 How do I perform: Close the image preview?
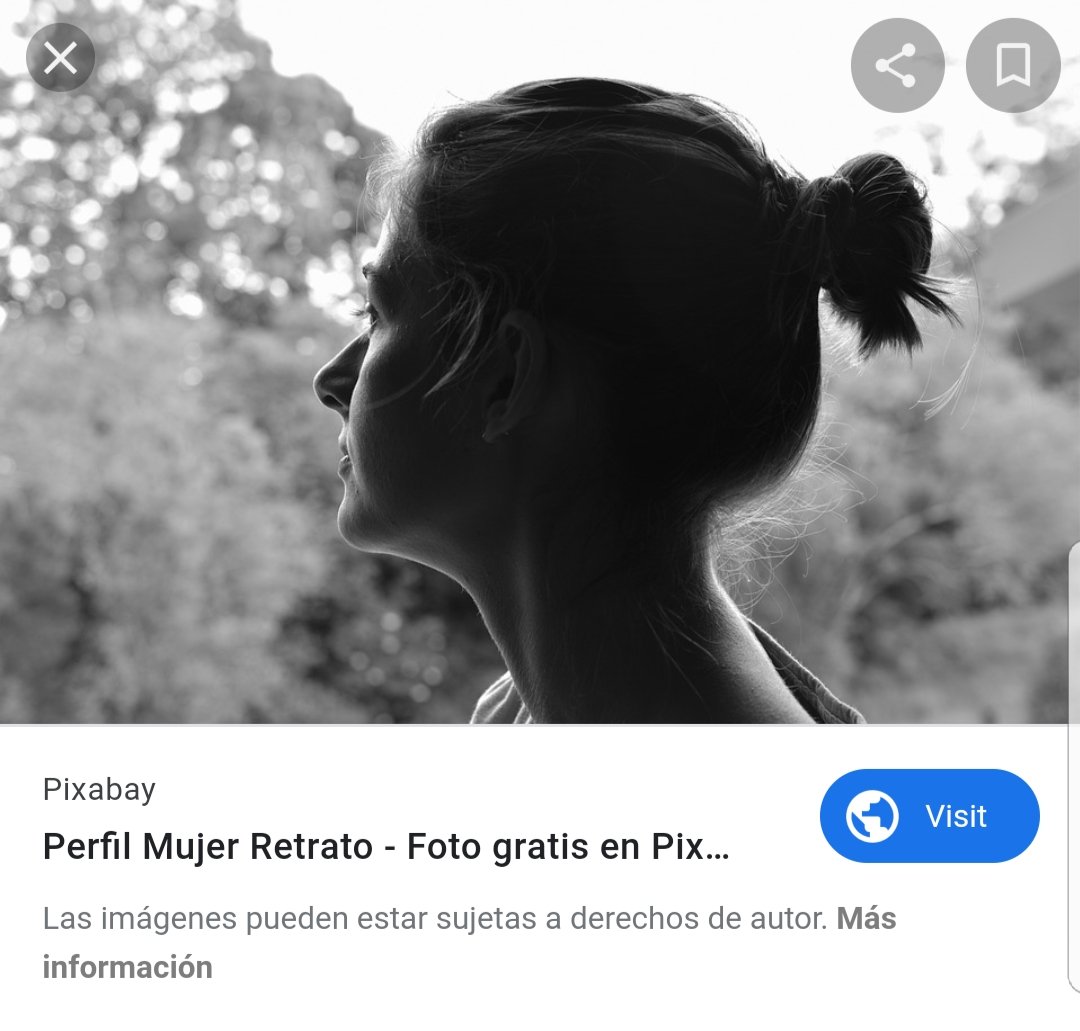click(60, 57)
